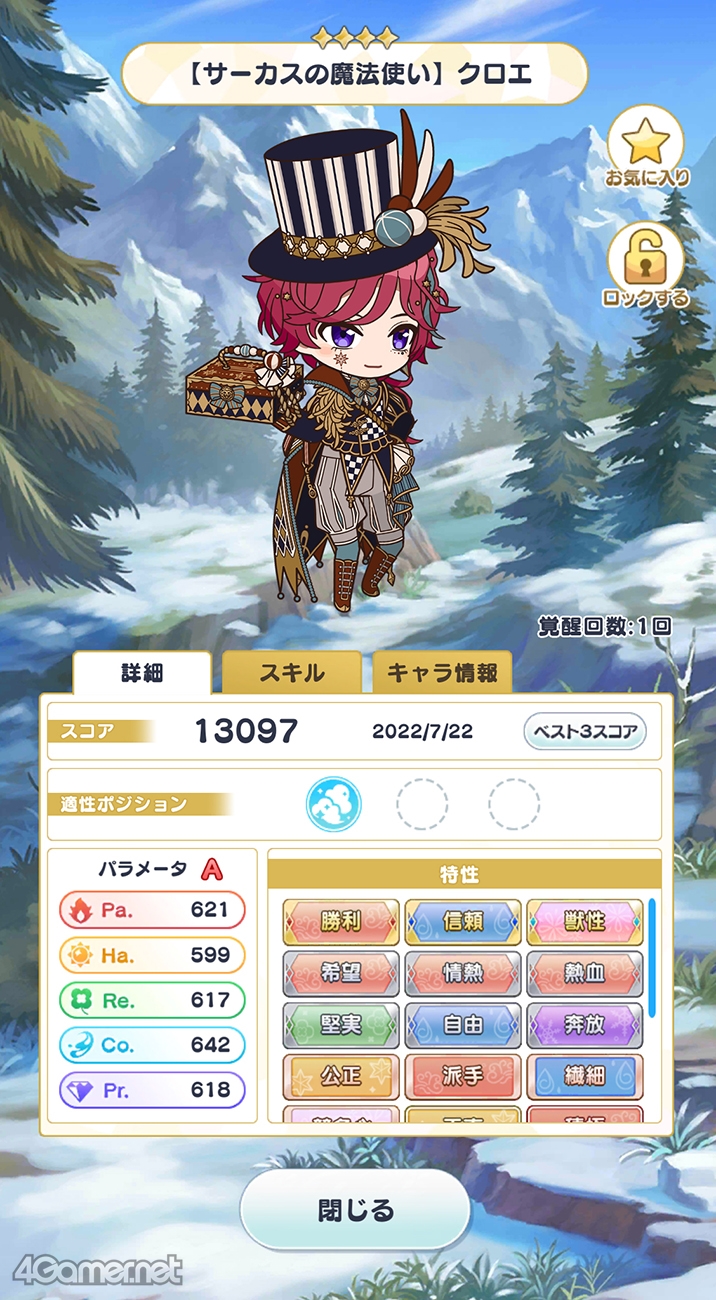Tap the 公正 trait chip

(x=341, y=1077)
